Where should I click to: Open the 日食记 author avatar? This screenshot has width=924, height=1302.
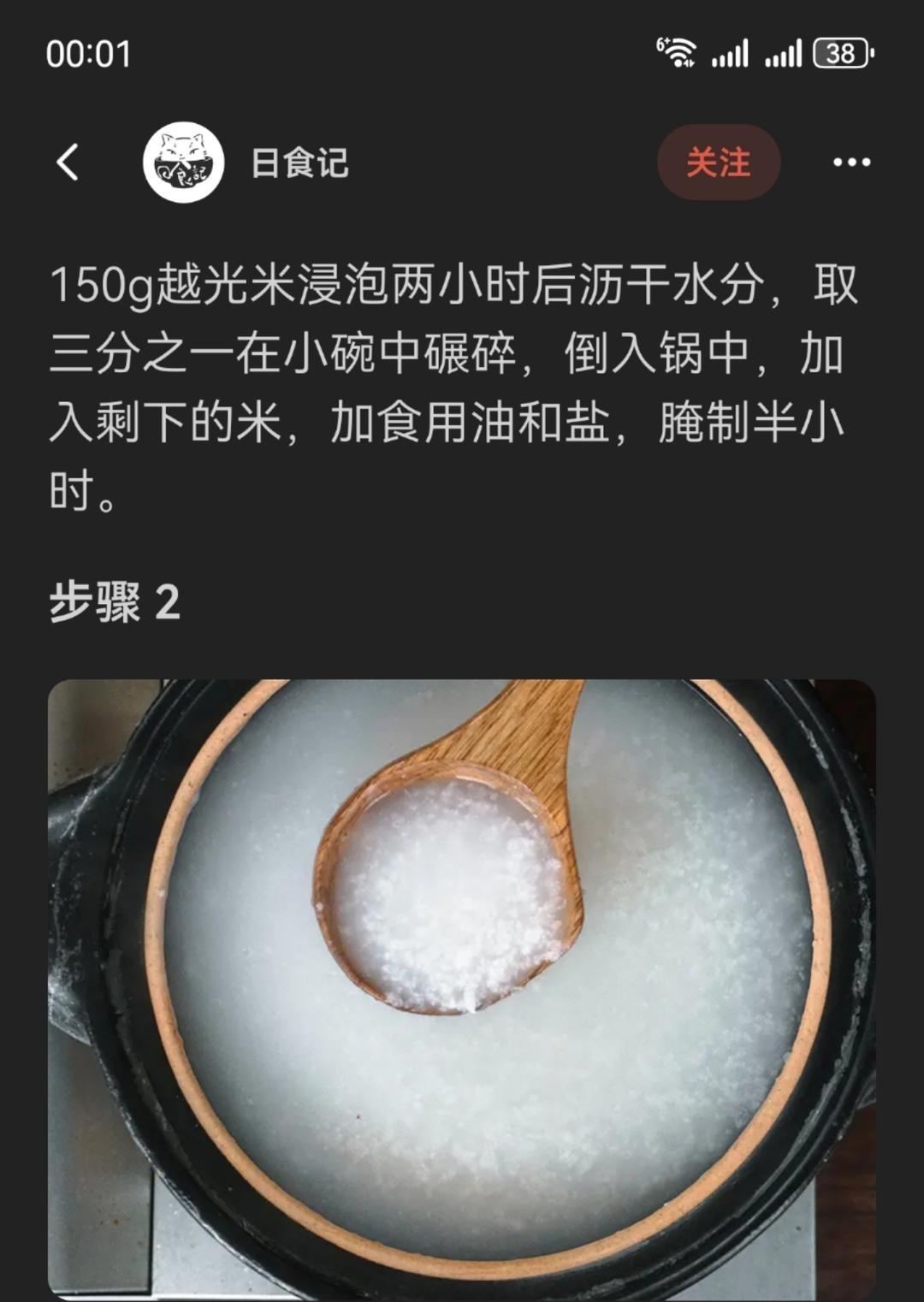tap(183, 163)
